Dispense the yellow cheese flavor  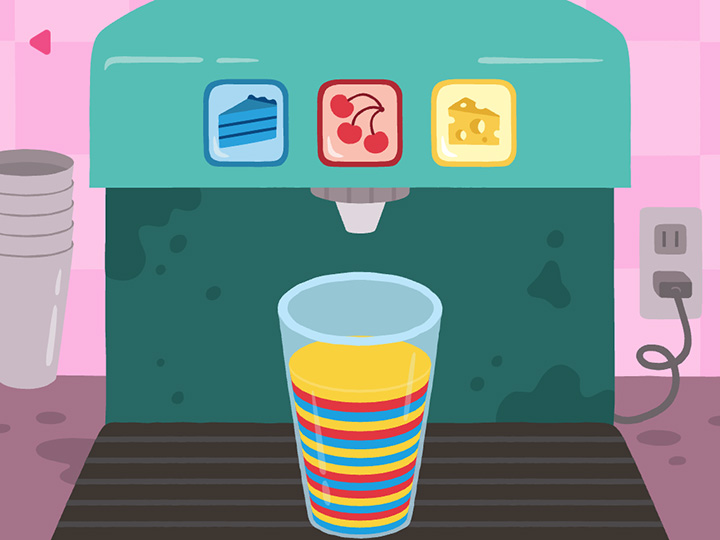pos(473,123)
